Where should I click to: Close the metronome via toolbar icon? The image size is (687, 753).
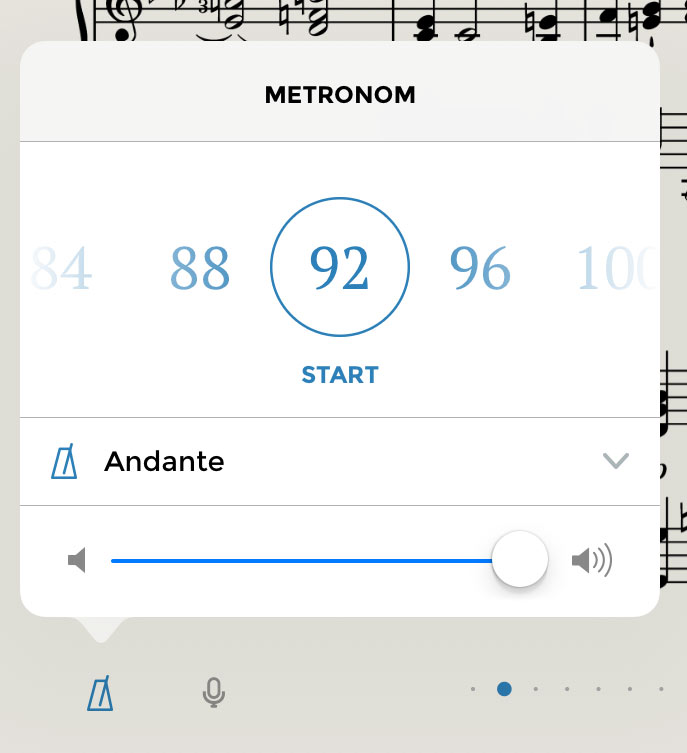click(x=100, y=692)
